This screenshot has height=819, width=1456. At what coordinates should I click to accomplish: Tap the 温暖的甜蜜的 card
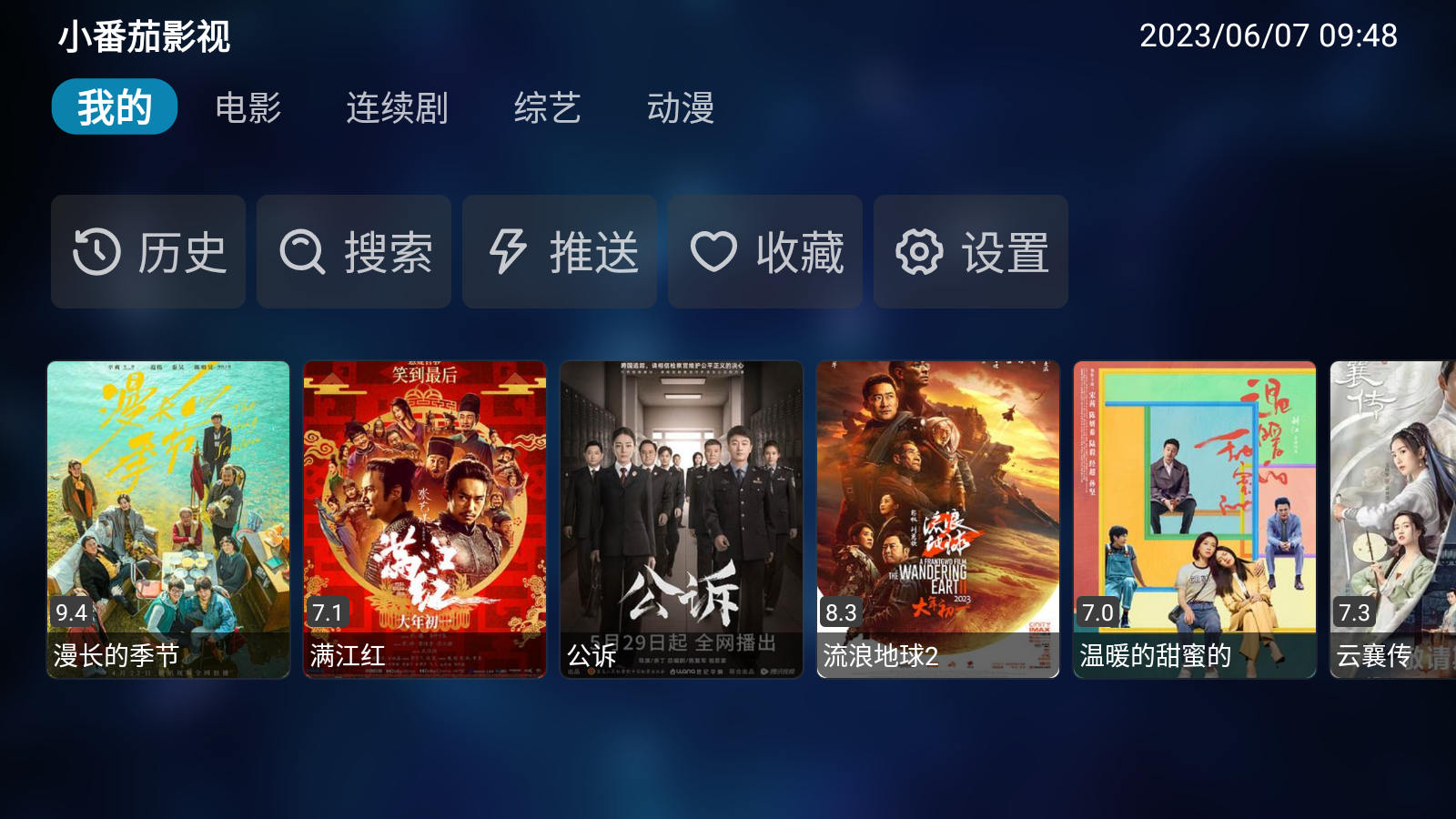pos(1195,519)
